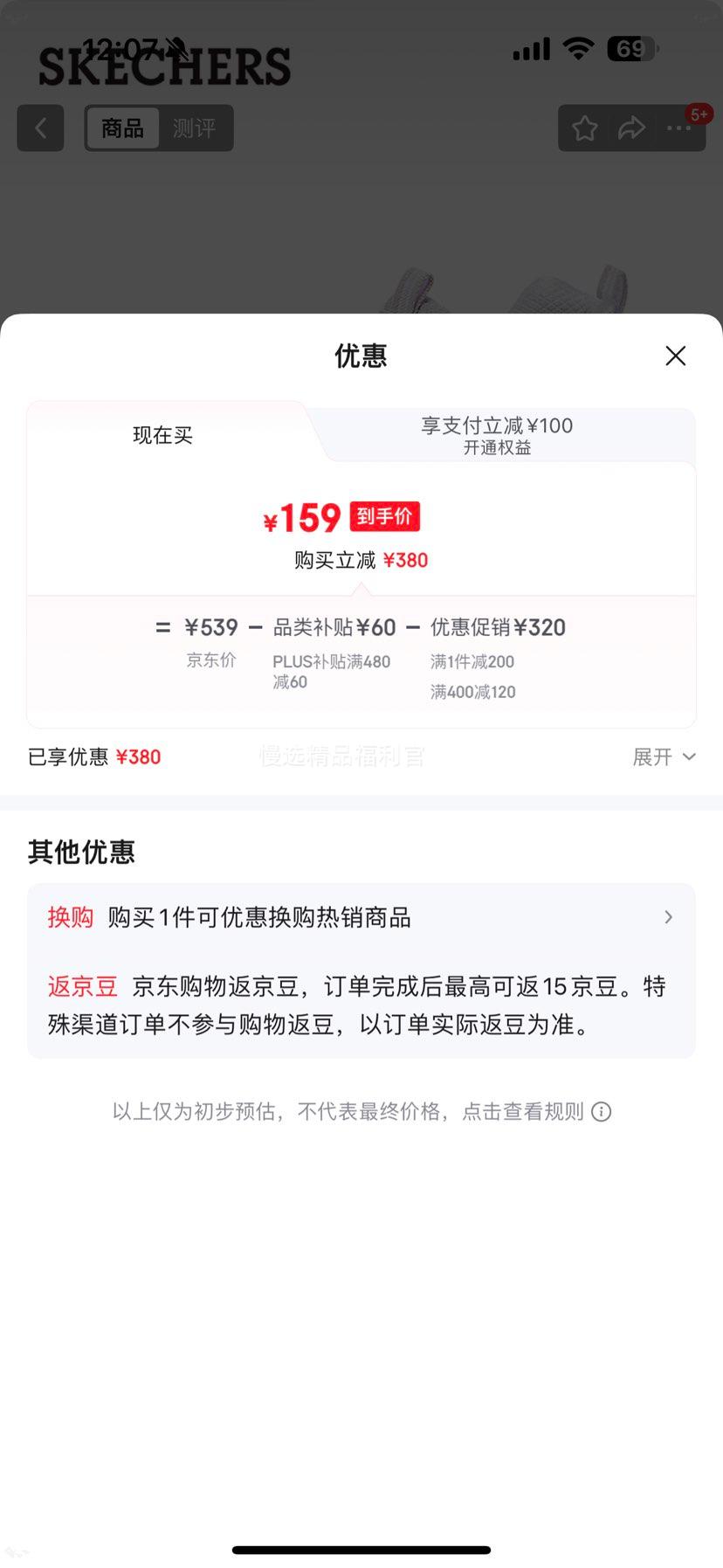Viewport: 723px width, 1568px height.
Task: Expand the 已享优惠 details via 展开
Action: pyautogui.click(x=664, y=756)
